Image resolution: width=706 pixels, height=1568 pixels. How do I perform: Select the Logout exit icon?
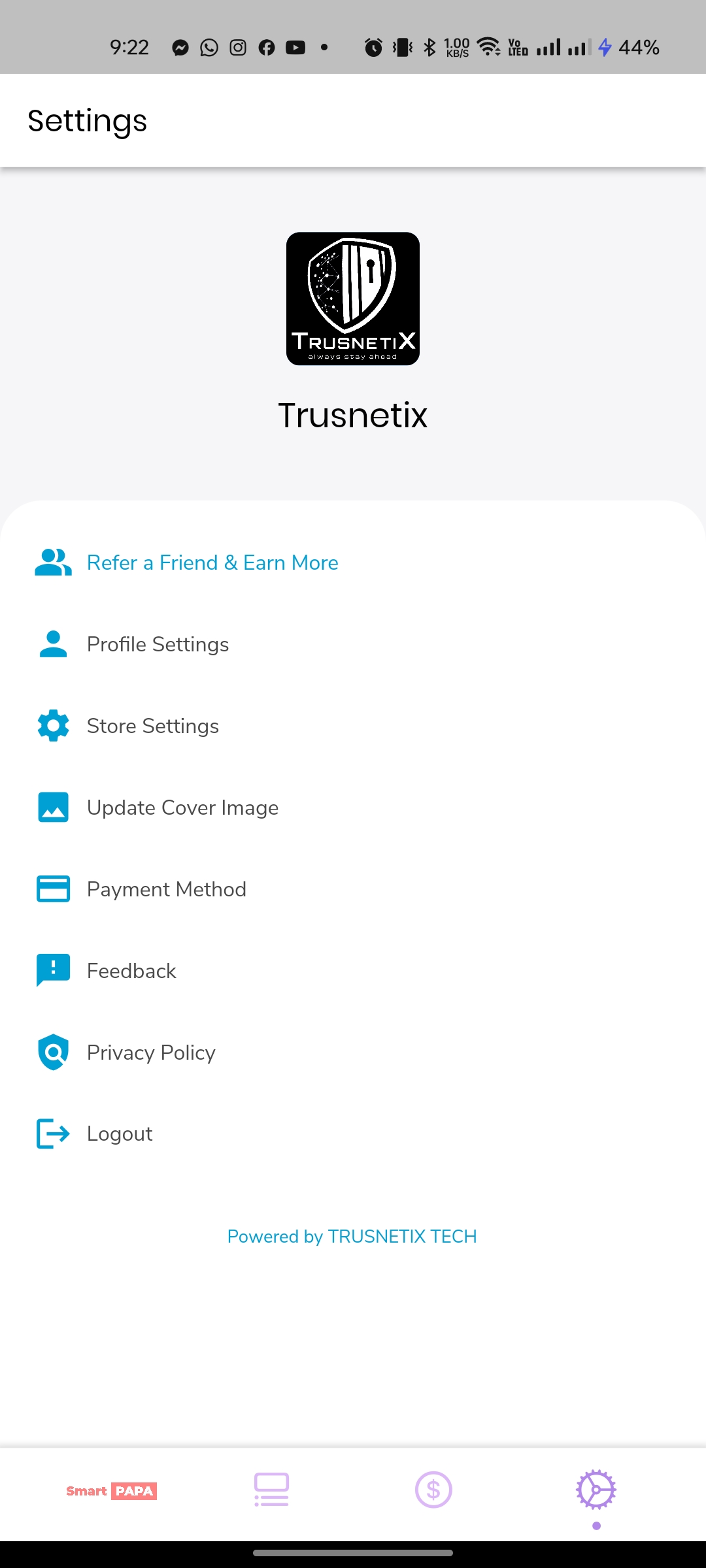click(53, 1134)
